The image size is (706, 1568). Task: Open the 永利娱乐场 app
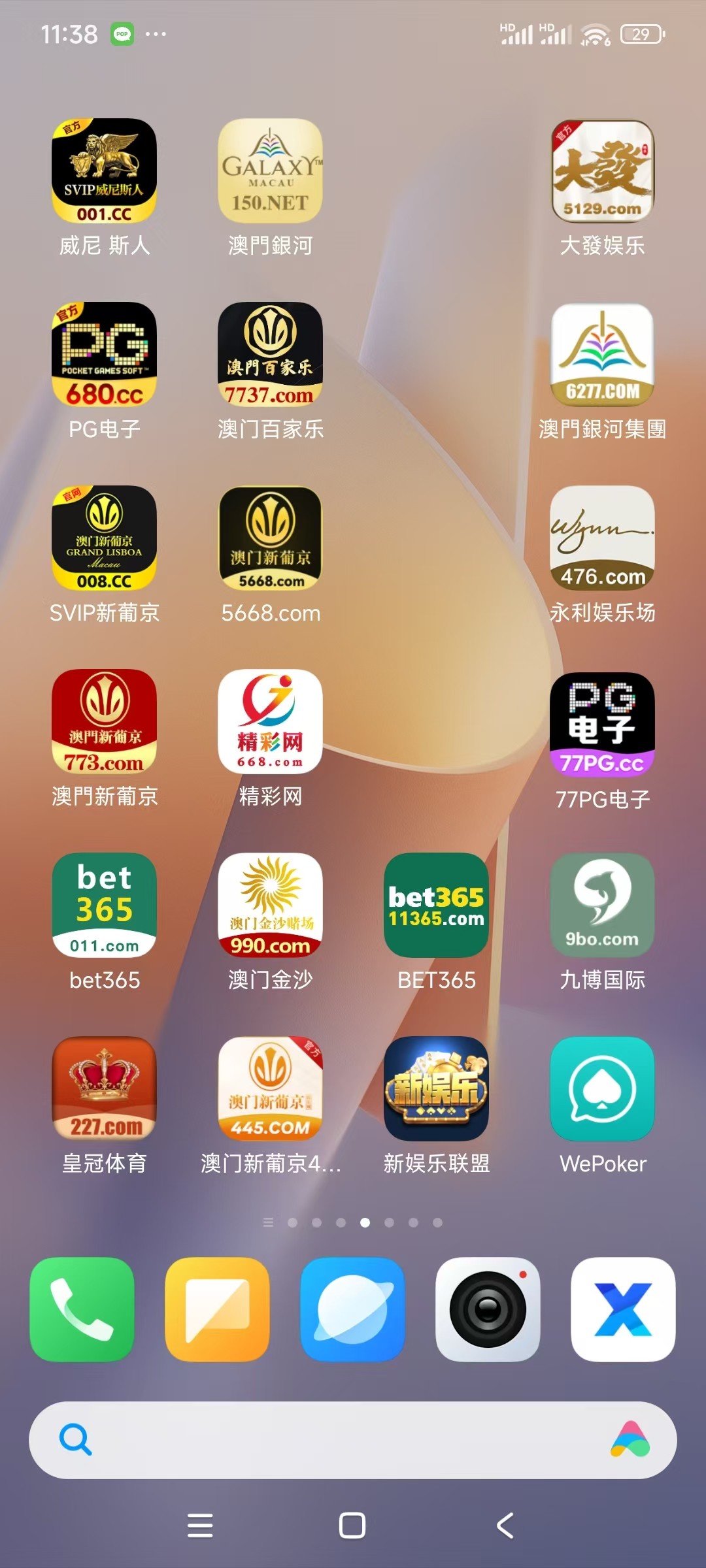tap(602, 538)
